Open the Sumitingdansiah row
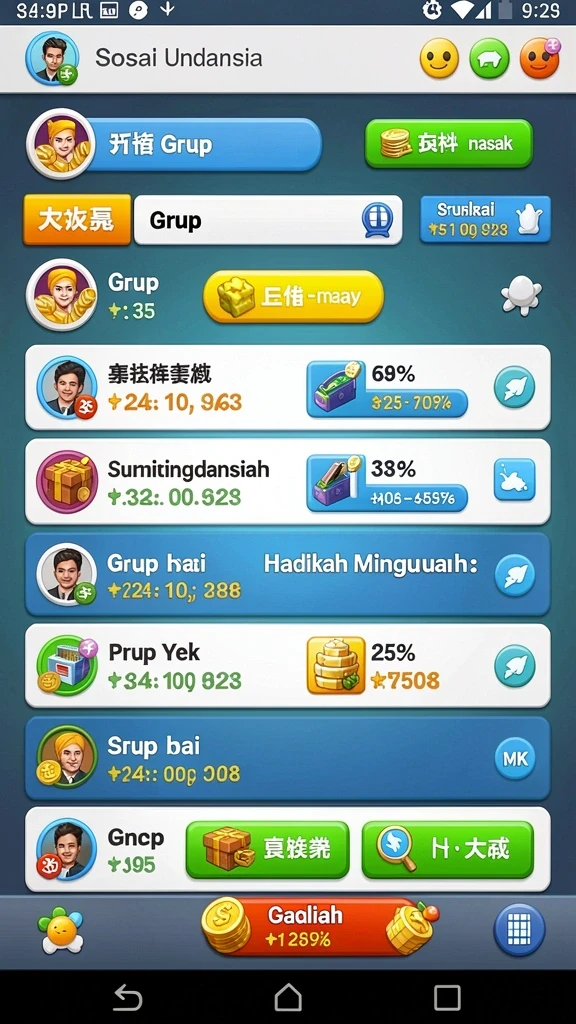The image size is (576, 1024). pyautogui.click(x=287, y=481)
